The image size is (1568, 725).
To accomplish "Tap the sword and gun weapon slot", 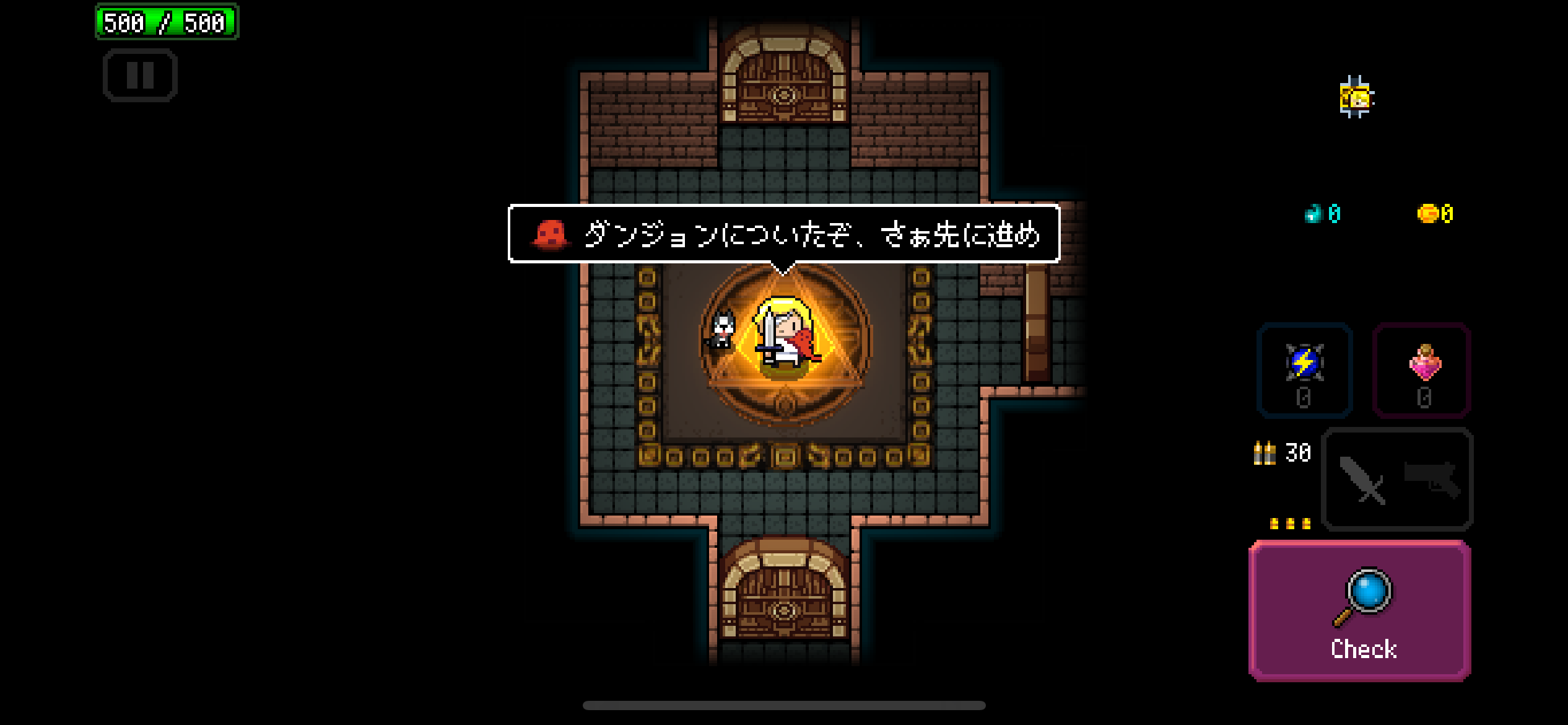I will [1397, 479].
